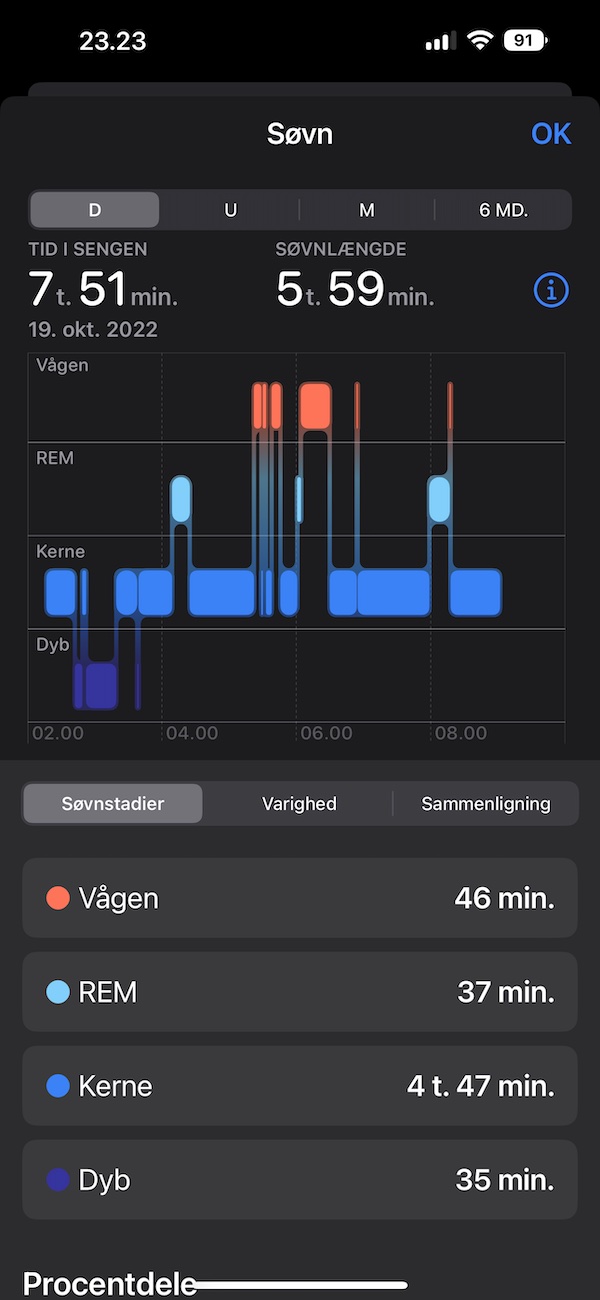Switch to the U week range

[x=230, y=210]
